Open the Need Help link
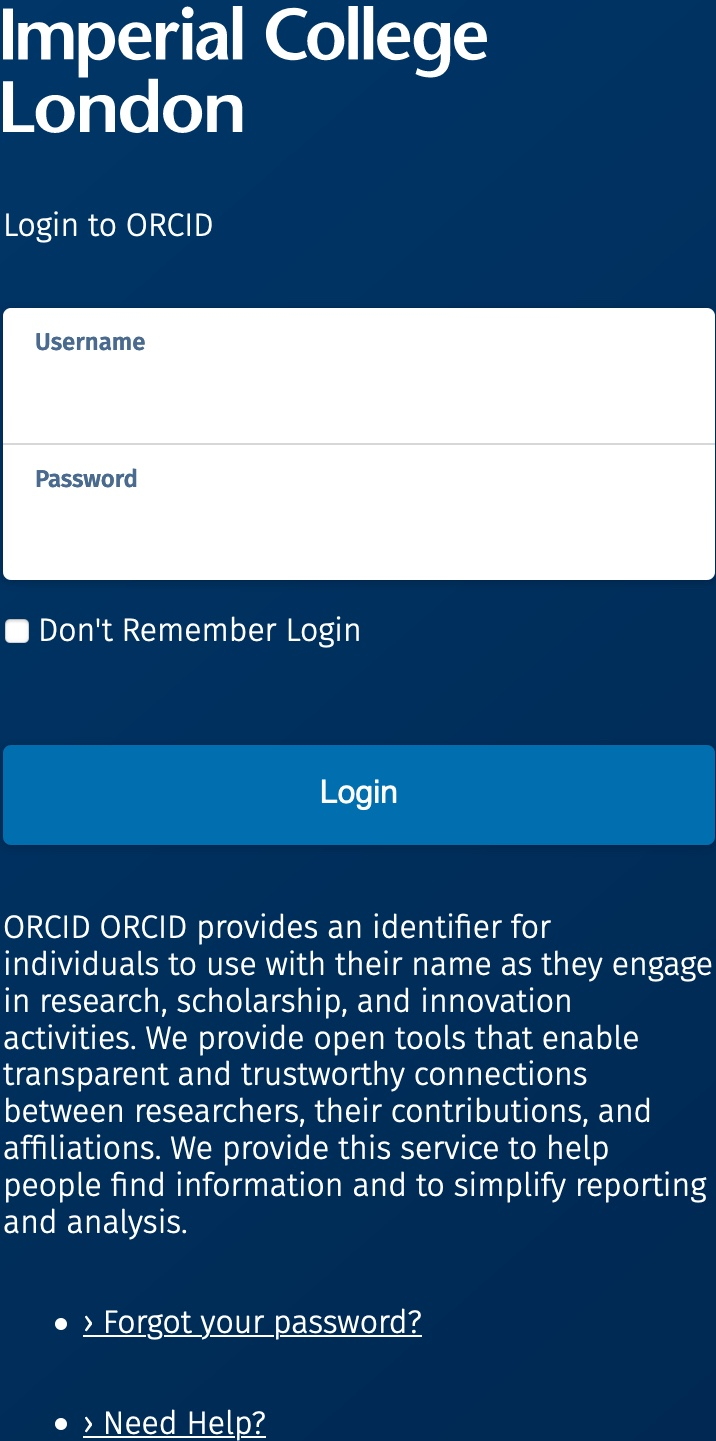Screen dimensions: 716x1441 [174, 1422]
